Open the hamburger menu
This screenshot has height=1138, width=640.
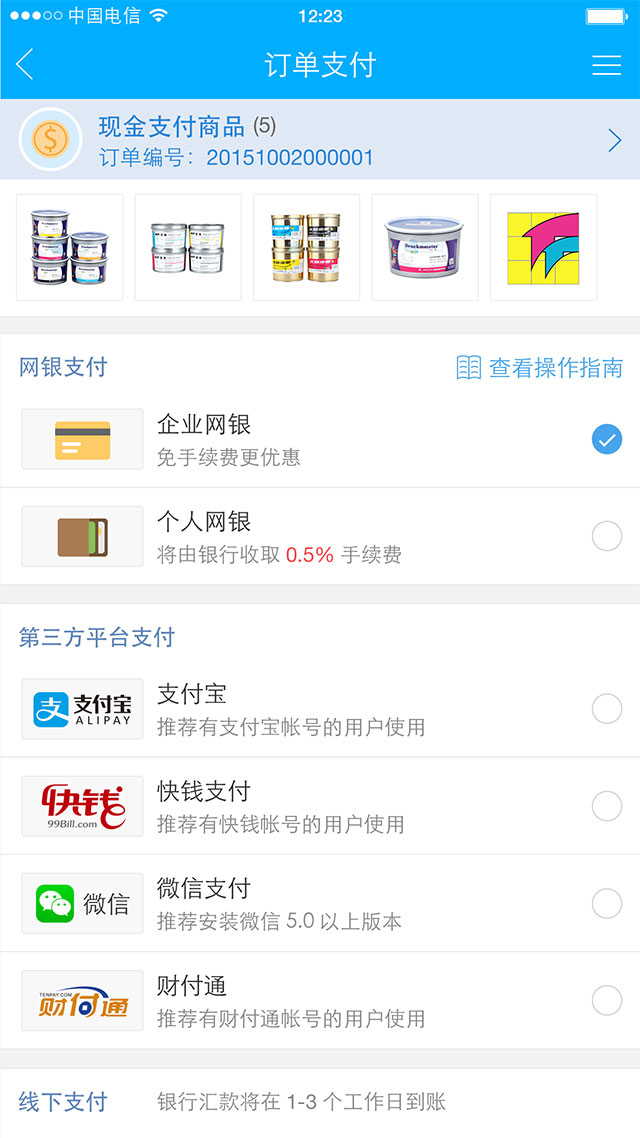(x=606, y=65)
